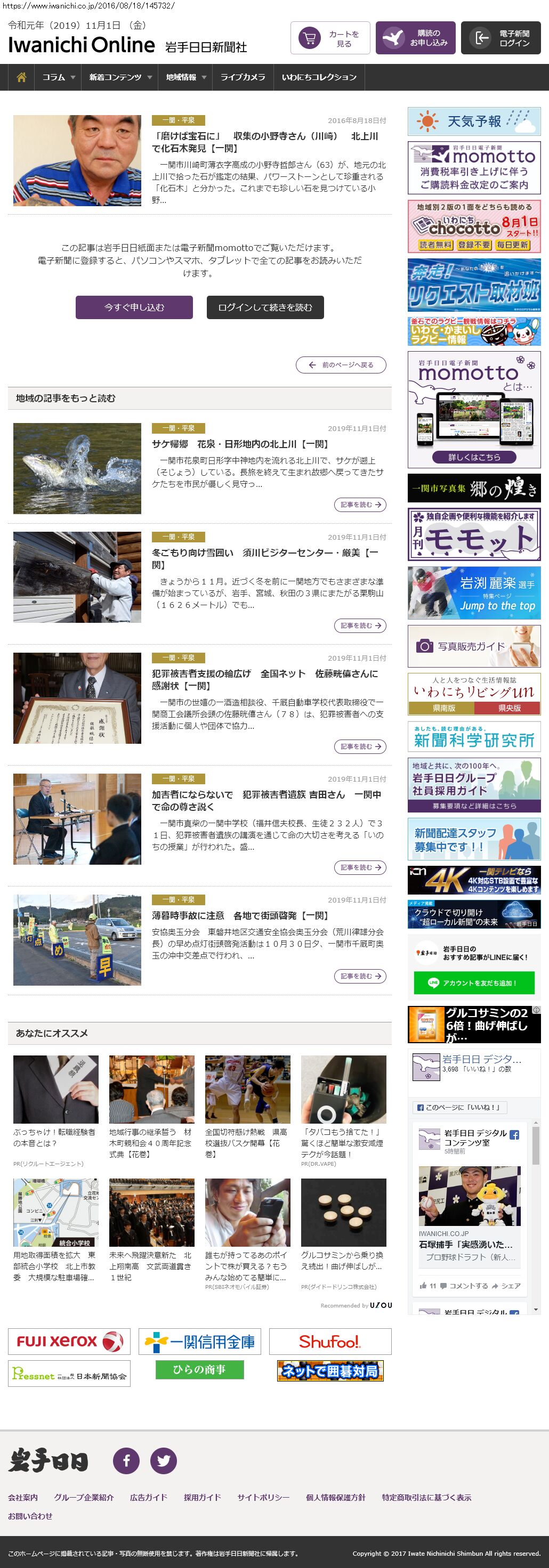Viewport: 549px width, 1568px height.
Task: Open the Twitter icon in footer
Action: tap(164, 1460)
